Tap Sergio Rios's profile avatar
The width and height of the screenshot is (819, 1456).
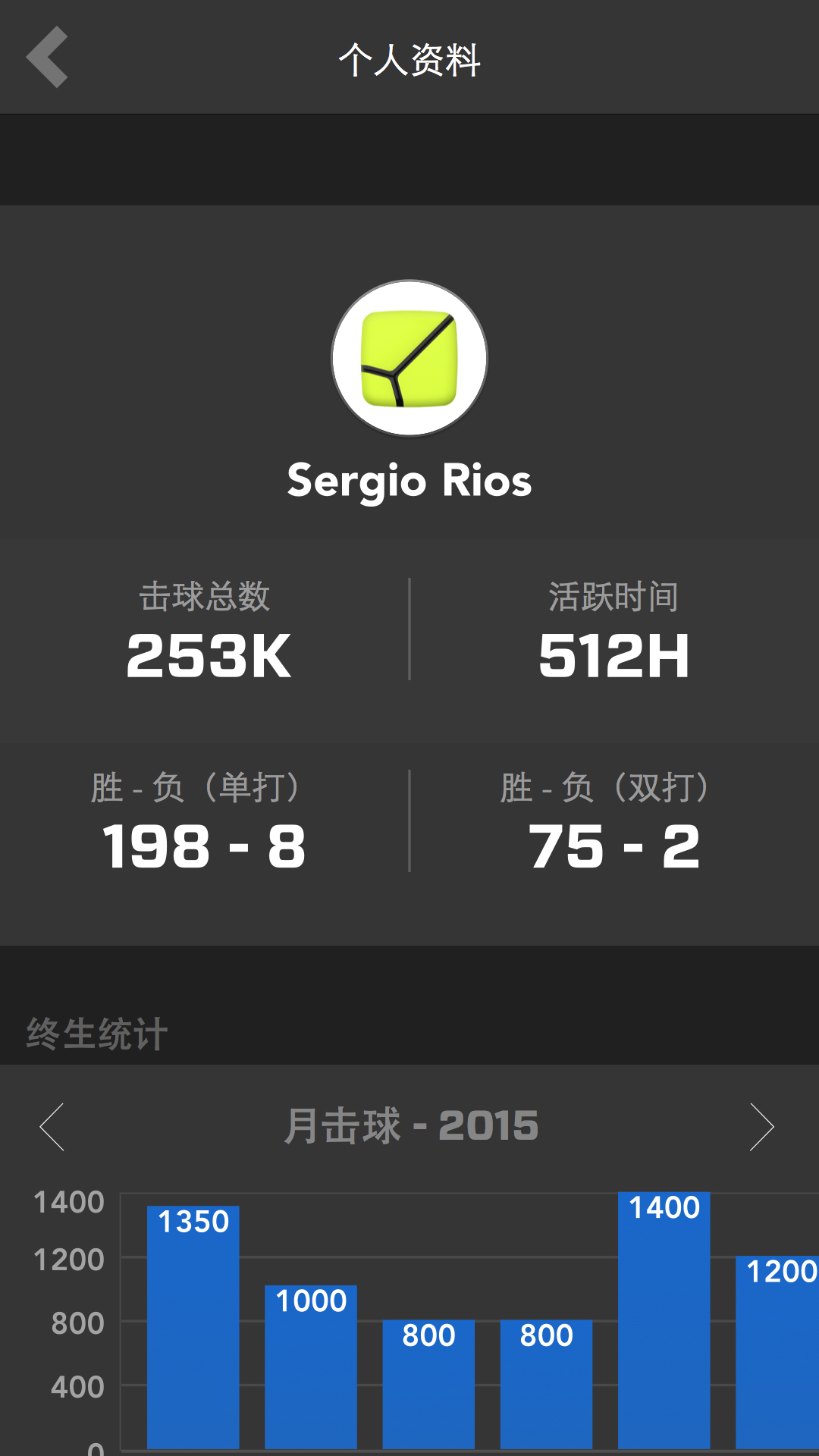(409, 359)
